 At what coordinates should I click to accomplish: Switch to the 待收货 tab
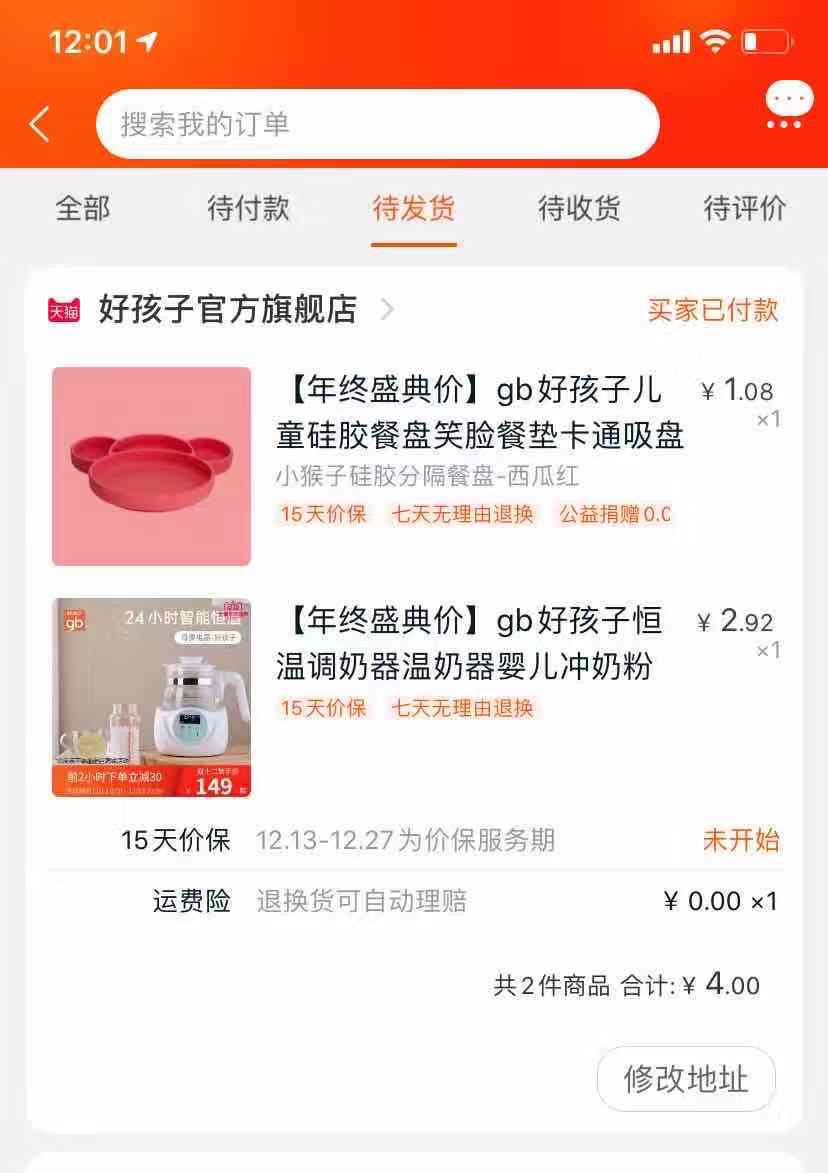tap(579, 208)
